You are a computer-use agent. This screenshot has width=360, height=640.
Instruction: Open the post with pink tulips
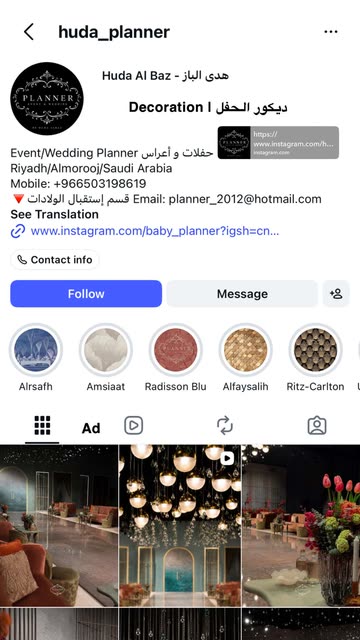tap(301, 525)
